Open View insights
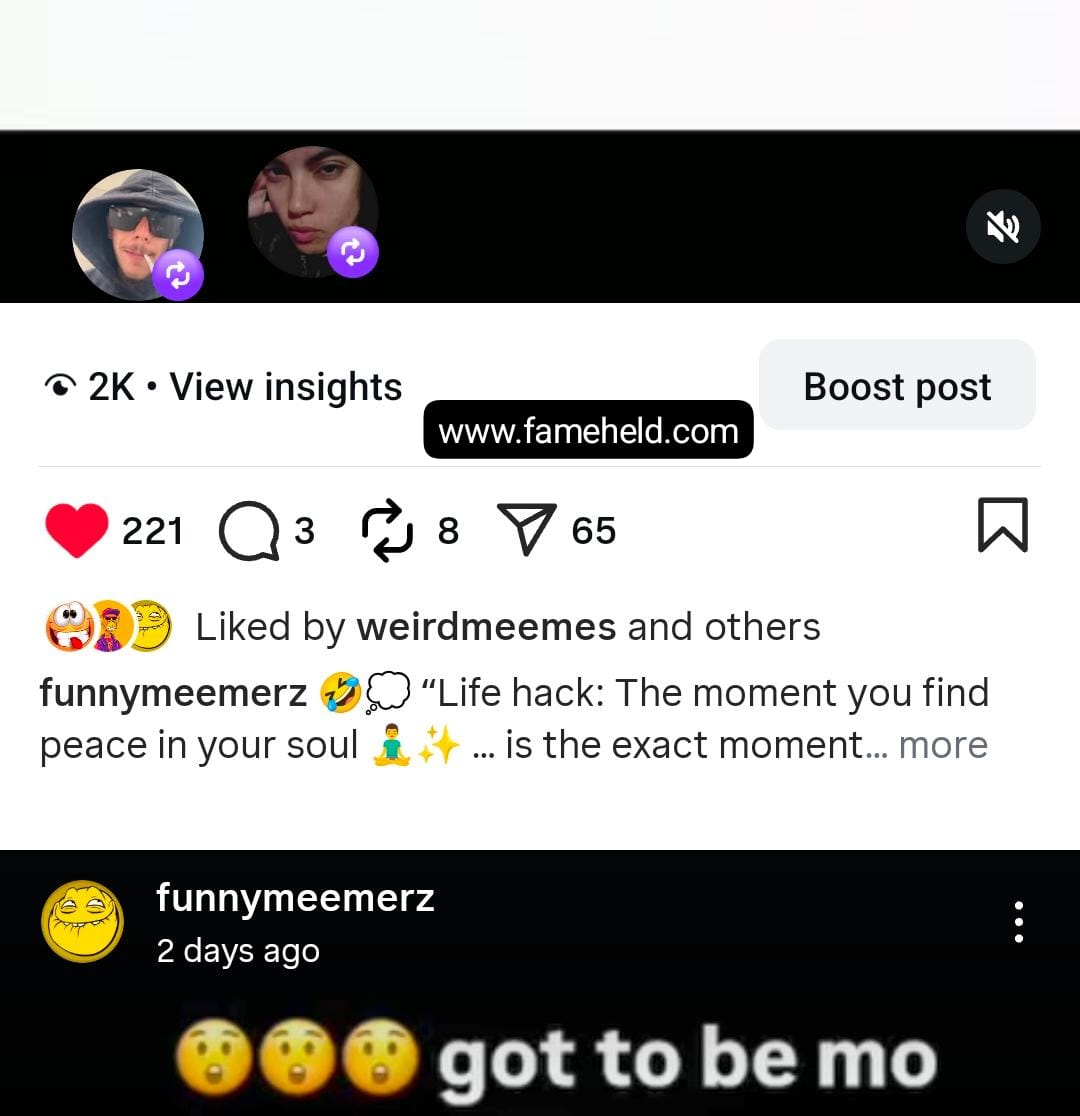 (285, 386)
